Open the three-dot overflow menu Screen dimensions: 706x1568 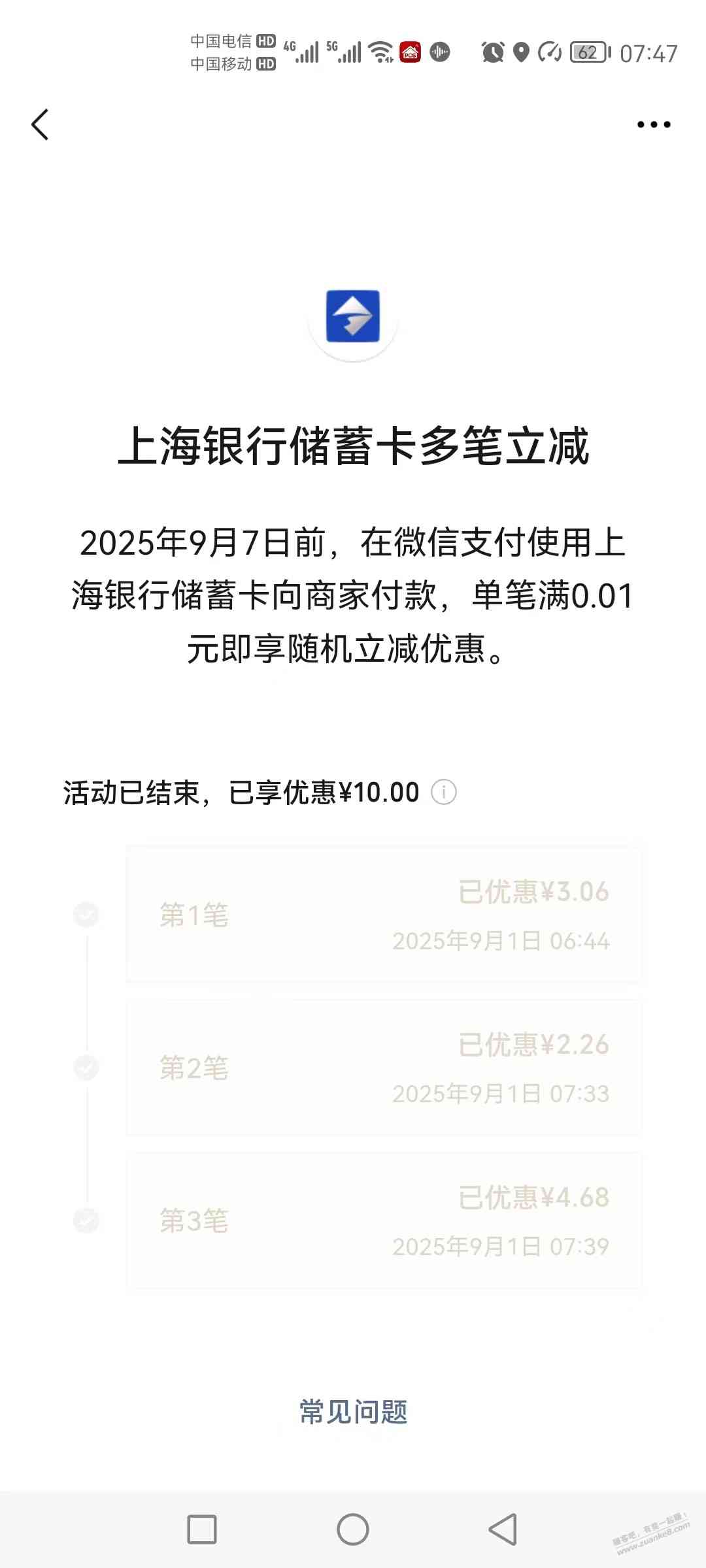click(x=654, y=124)
